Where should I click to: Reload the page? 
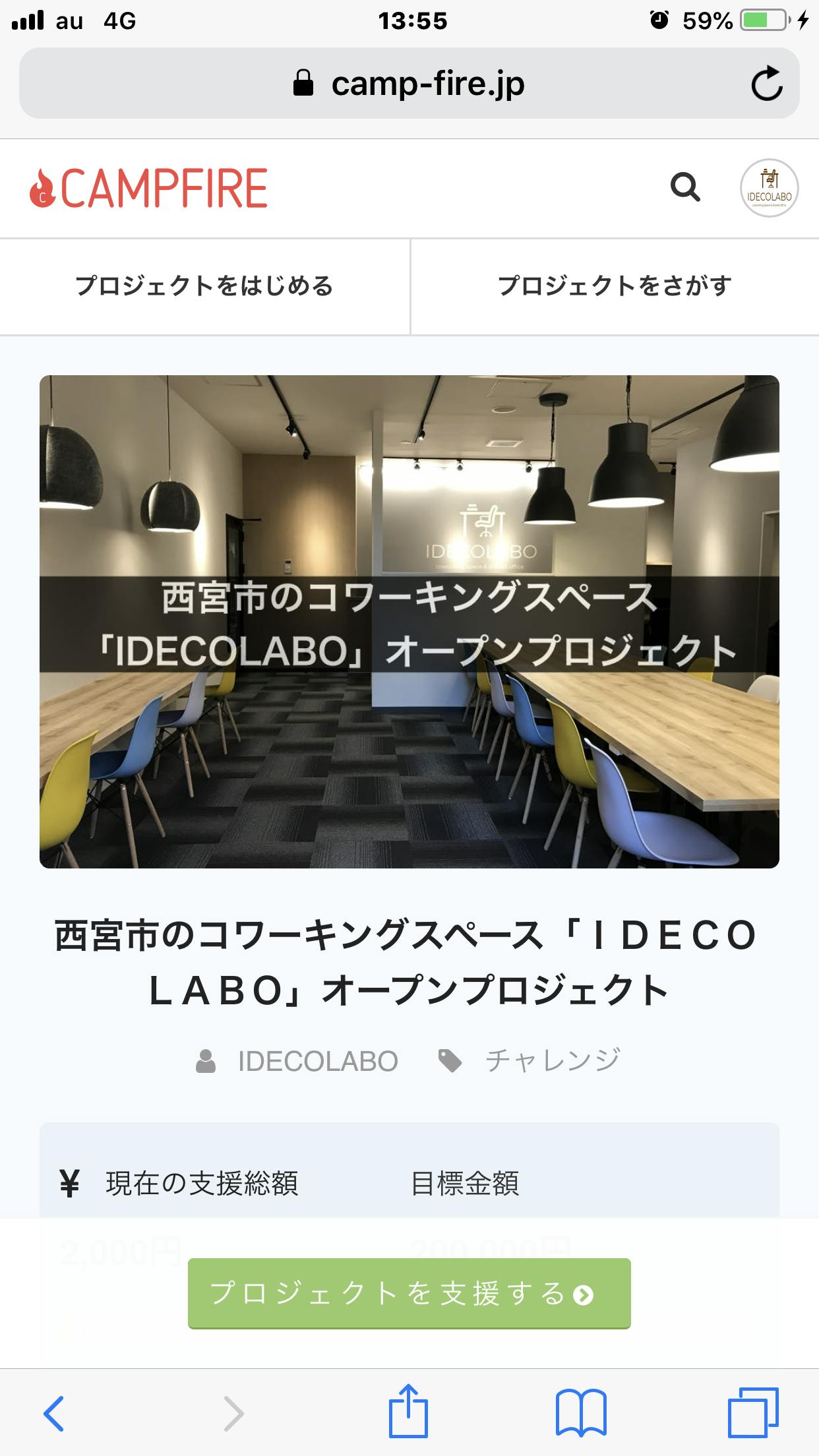coord(767,84)
